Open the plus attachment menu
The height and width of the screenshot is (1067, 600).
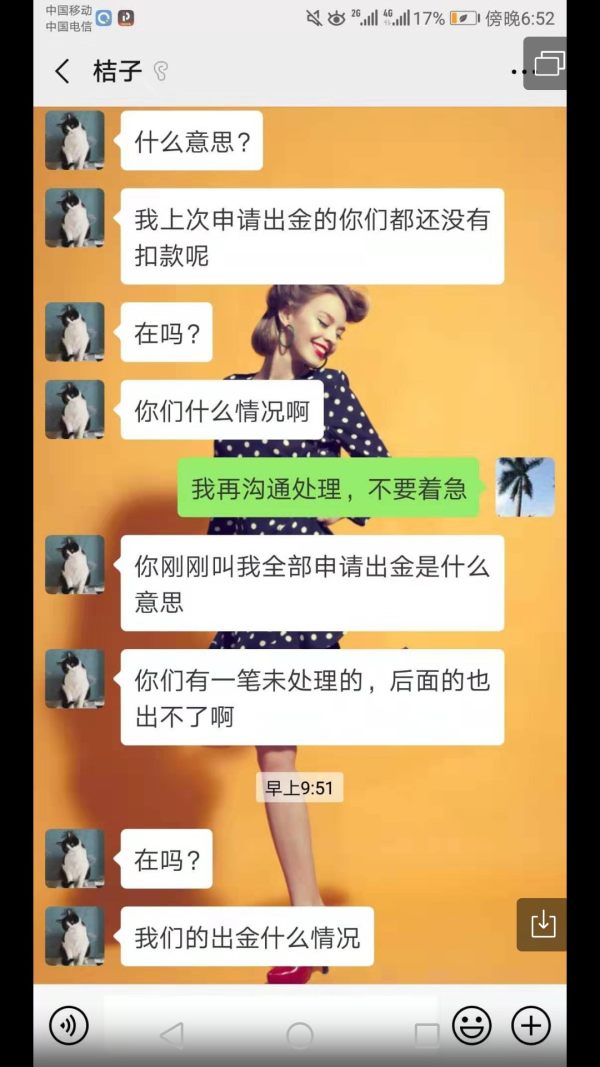click(x=531, y=1025)
